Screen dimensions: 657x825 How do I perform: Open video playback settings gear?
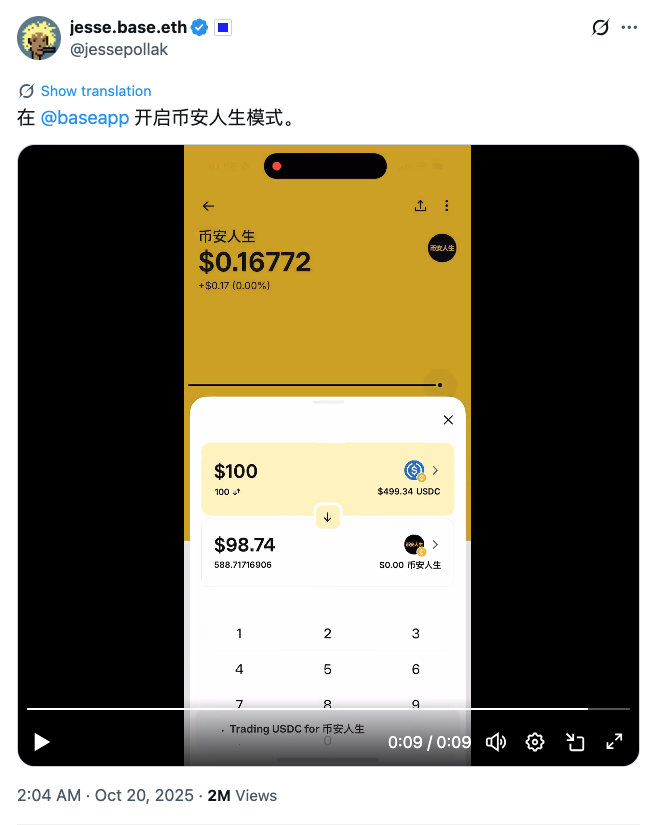(x=535, y=742)
